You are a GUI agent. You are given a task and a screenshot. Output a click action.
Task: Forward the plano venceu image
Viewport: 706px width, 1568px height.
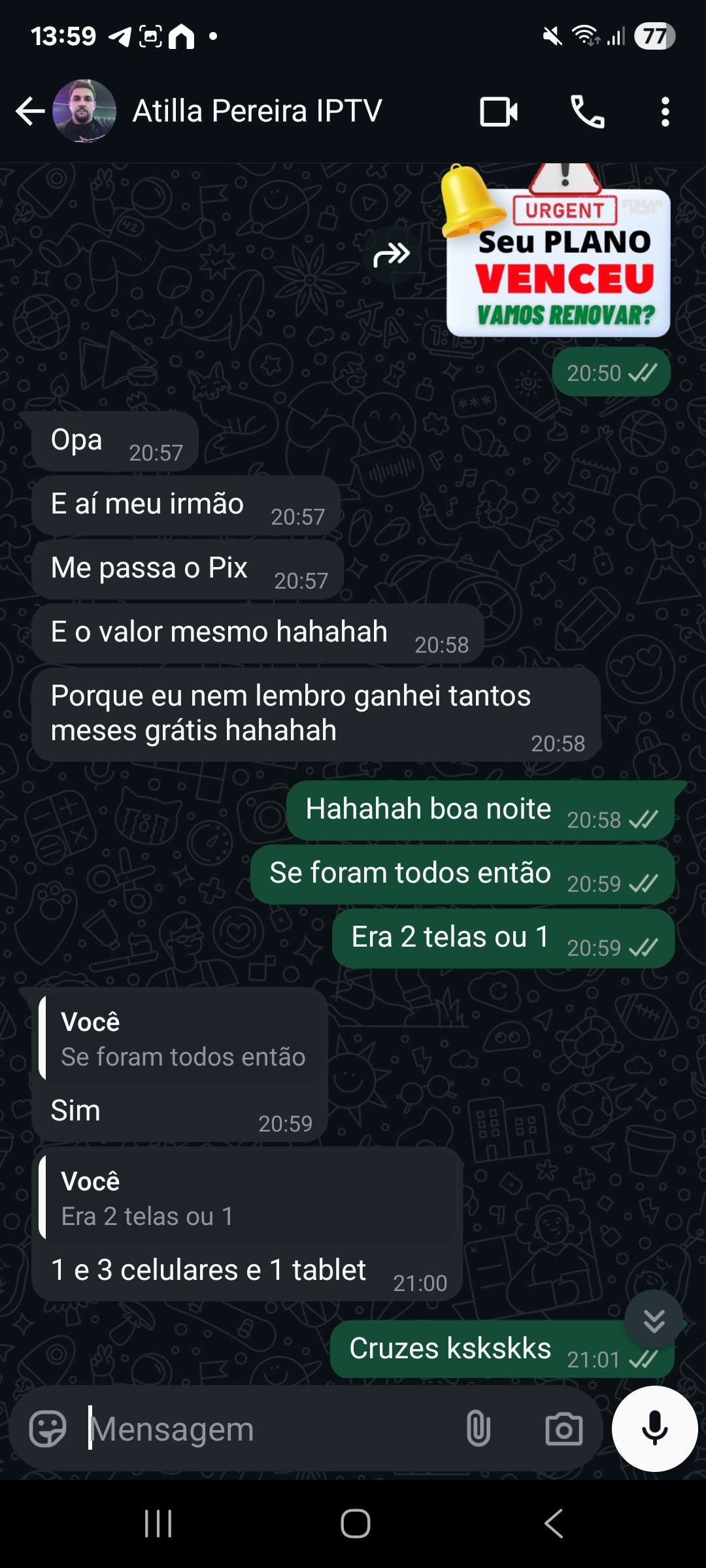(x=392, y=254)
